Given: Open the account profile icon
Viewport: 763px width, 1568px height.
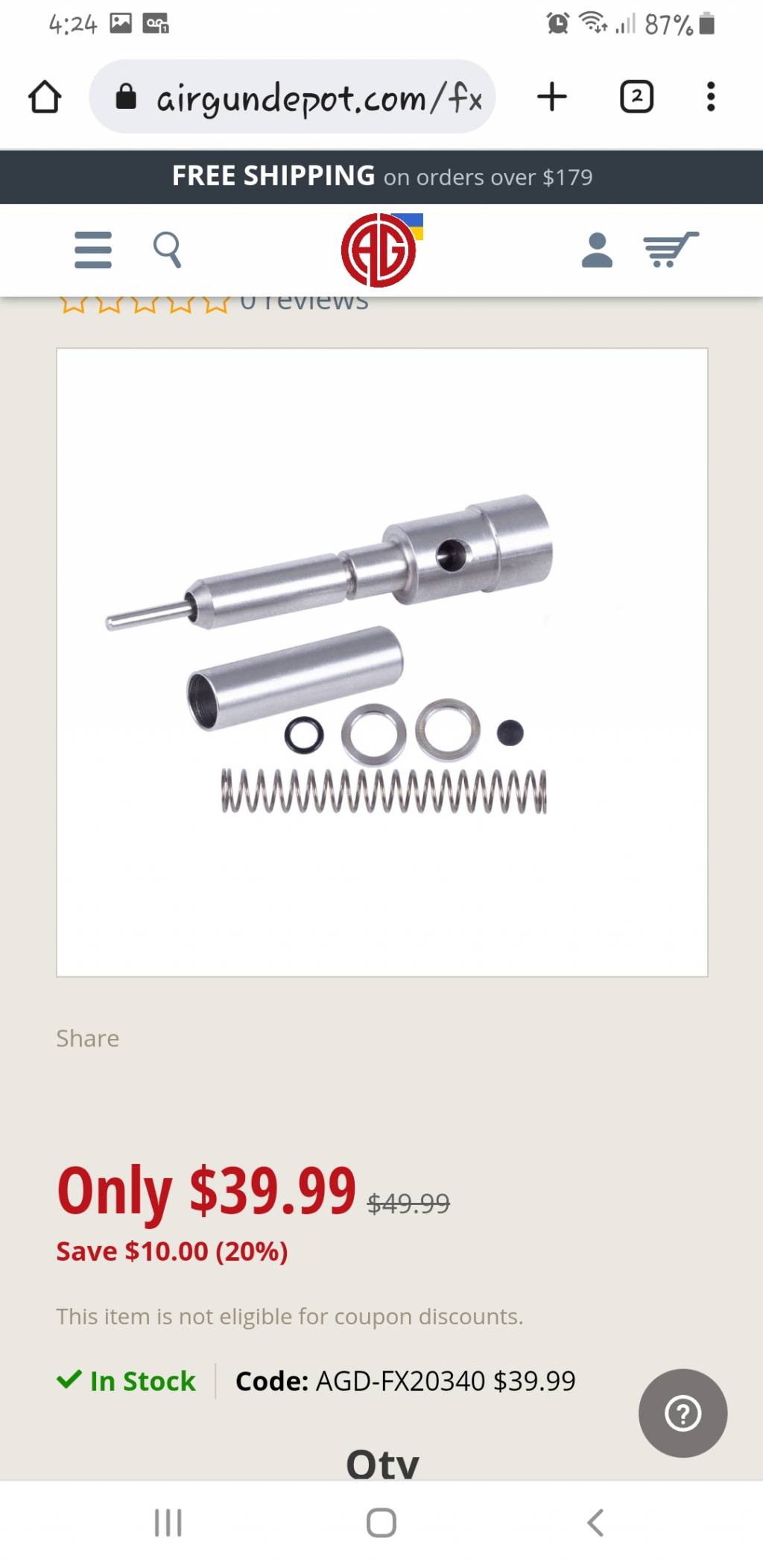Looking at the screenshot, I should click(x=597, y=250).
